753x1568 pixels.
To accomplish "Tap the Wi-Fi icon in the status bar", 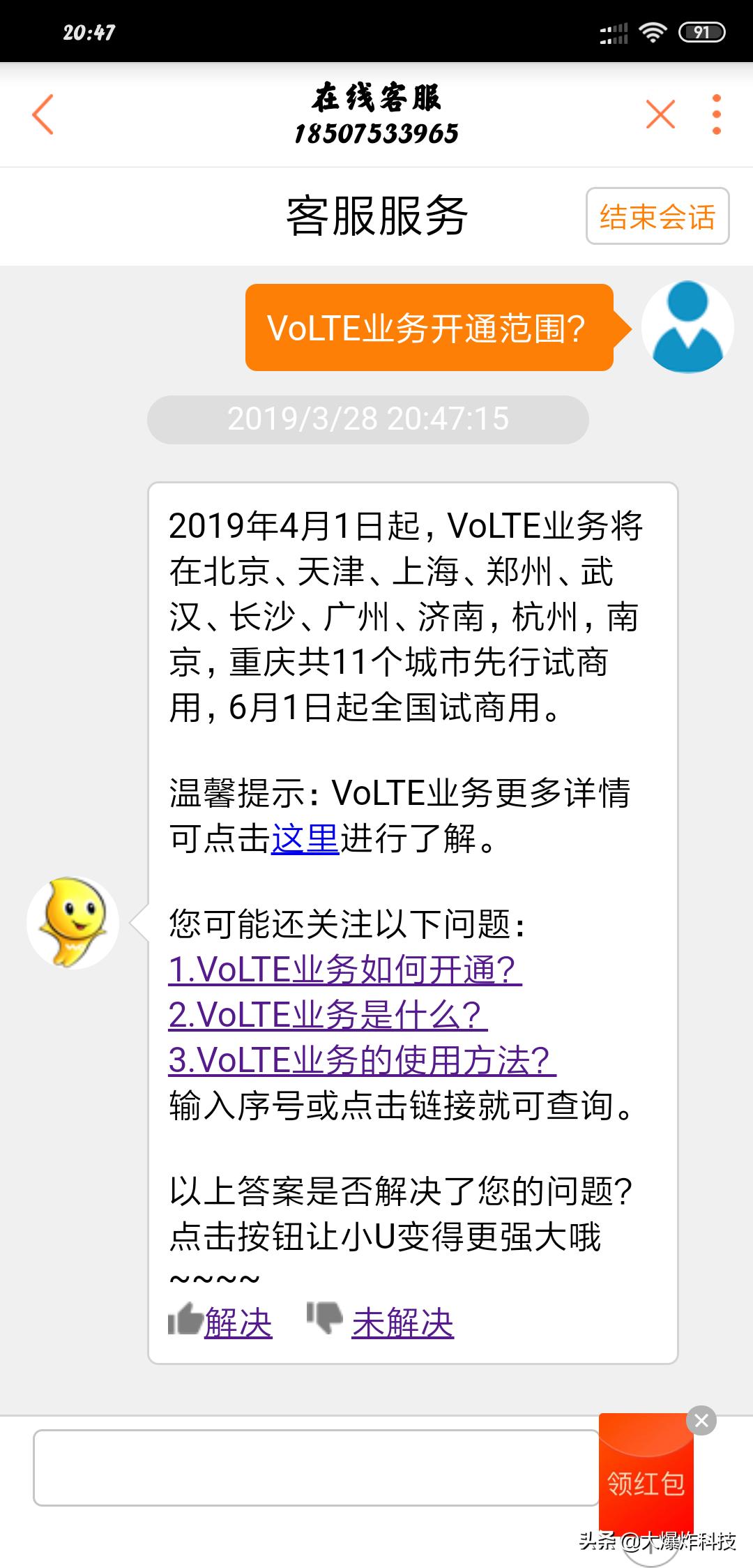I will click(x=654, y=31).
